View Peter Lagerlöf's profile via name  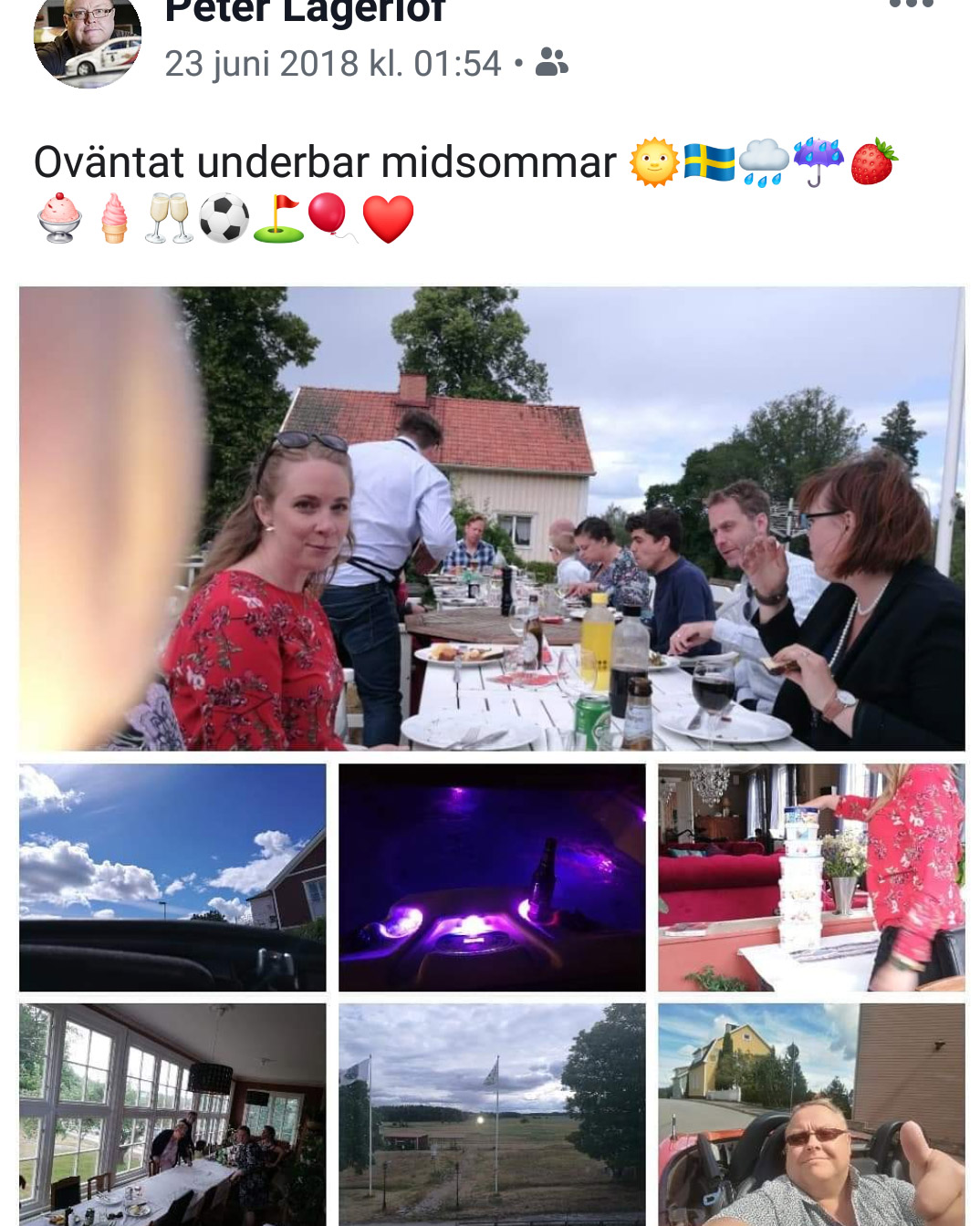click(305, 11)
